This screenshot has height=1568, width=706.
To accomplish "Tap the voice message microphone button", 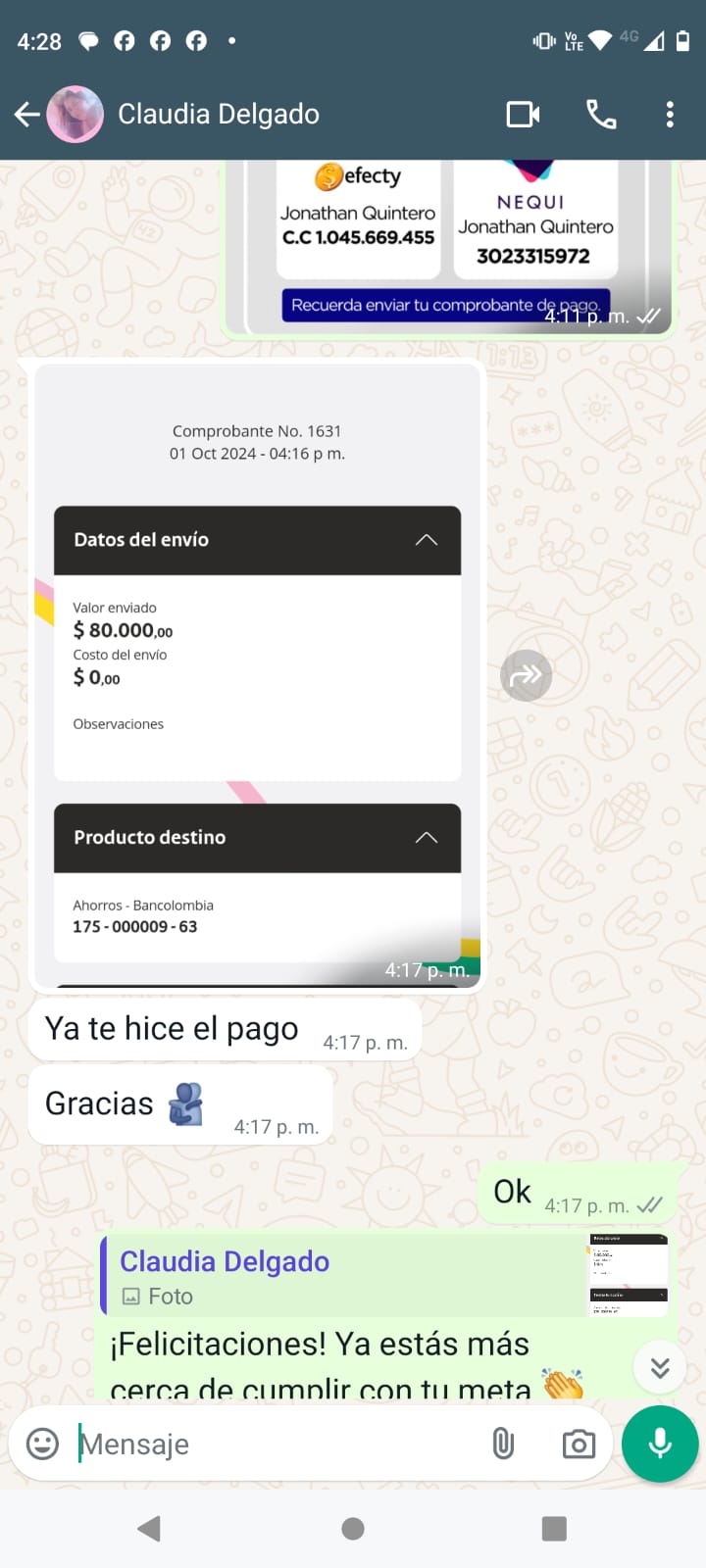I will click(660, 1444).
